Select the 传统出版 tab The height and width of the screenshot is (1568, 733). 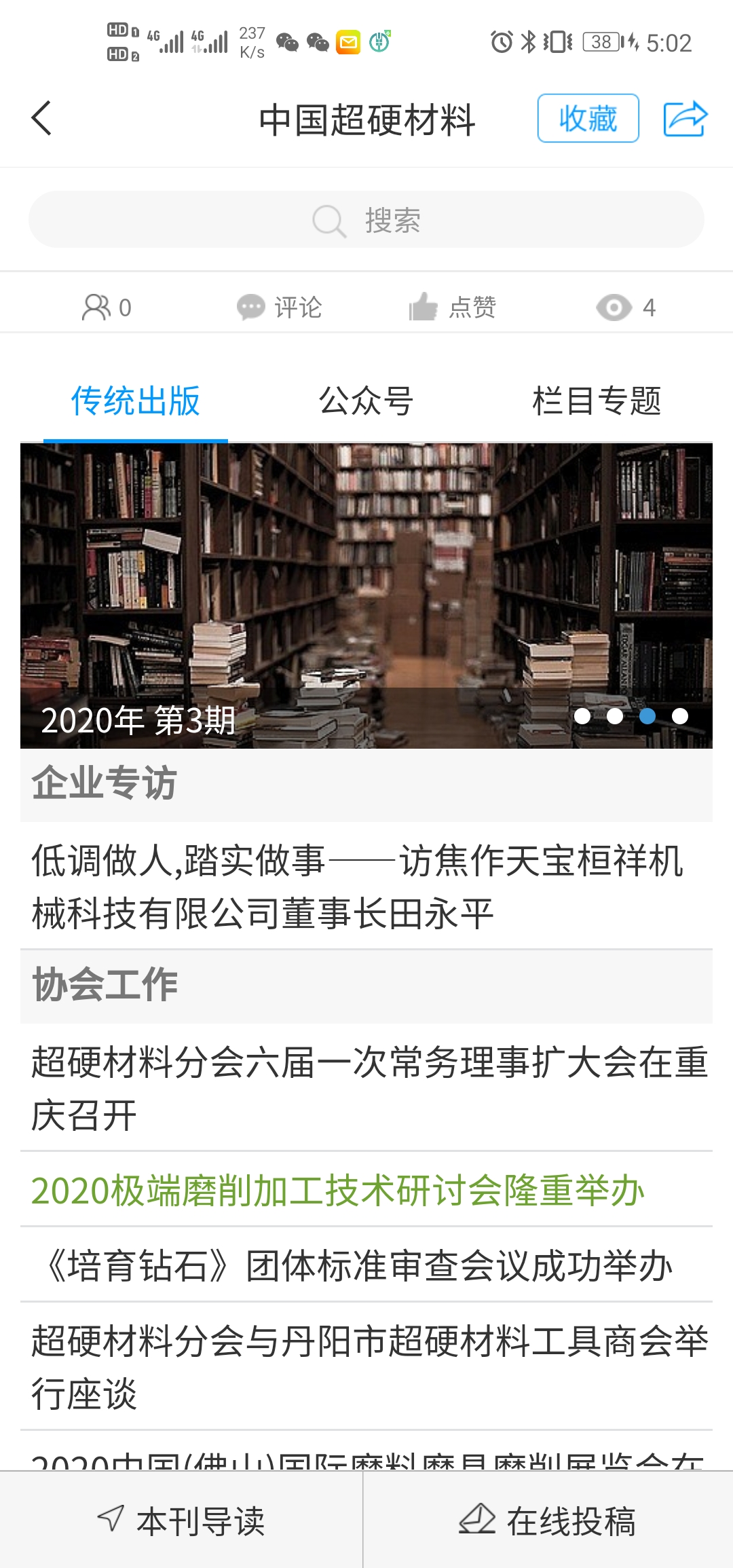coord(136,400)
